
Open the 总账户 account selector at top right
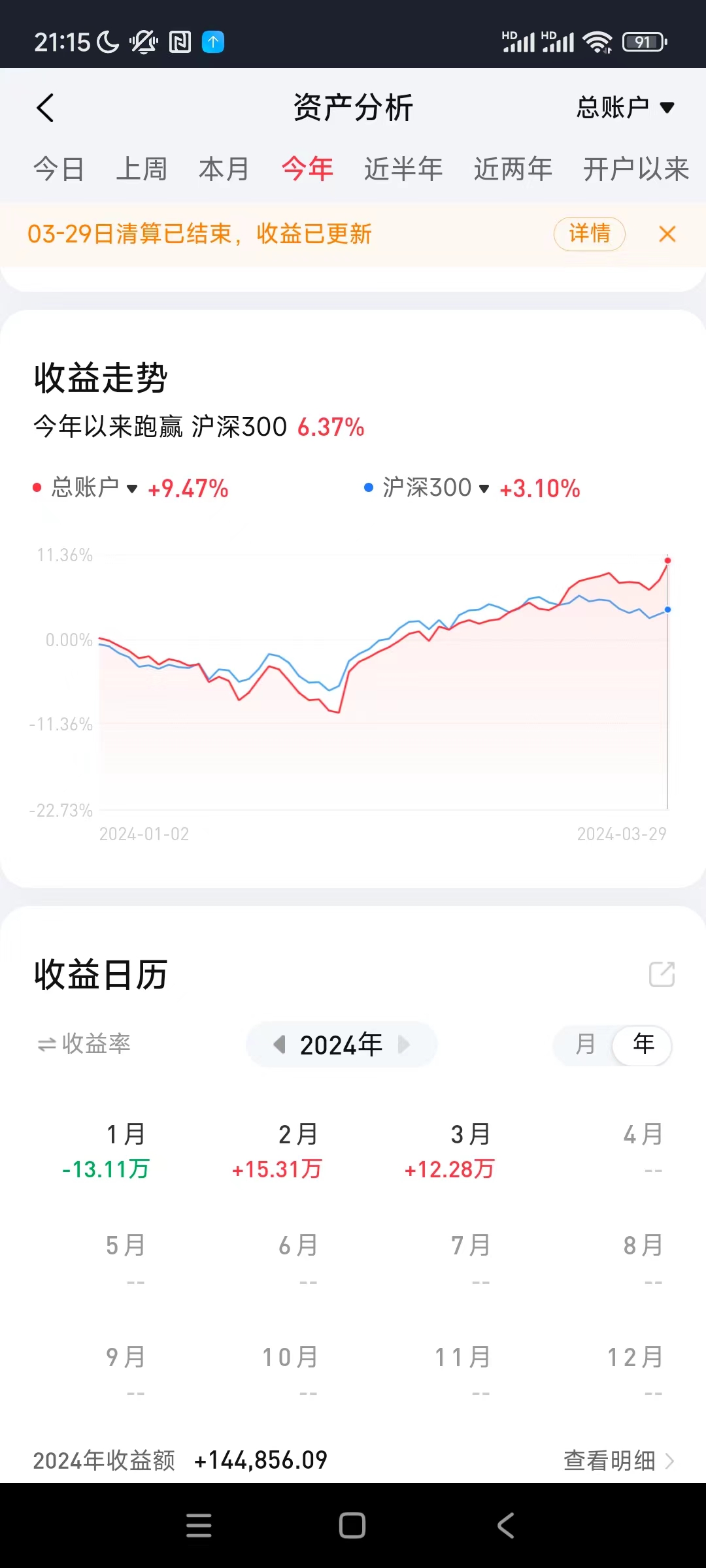625,108
